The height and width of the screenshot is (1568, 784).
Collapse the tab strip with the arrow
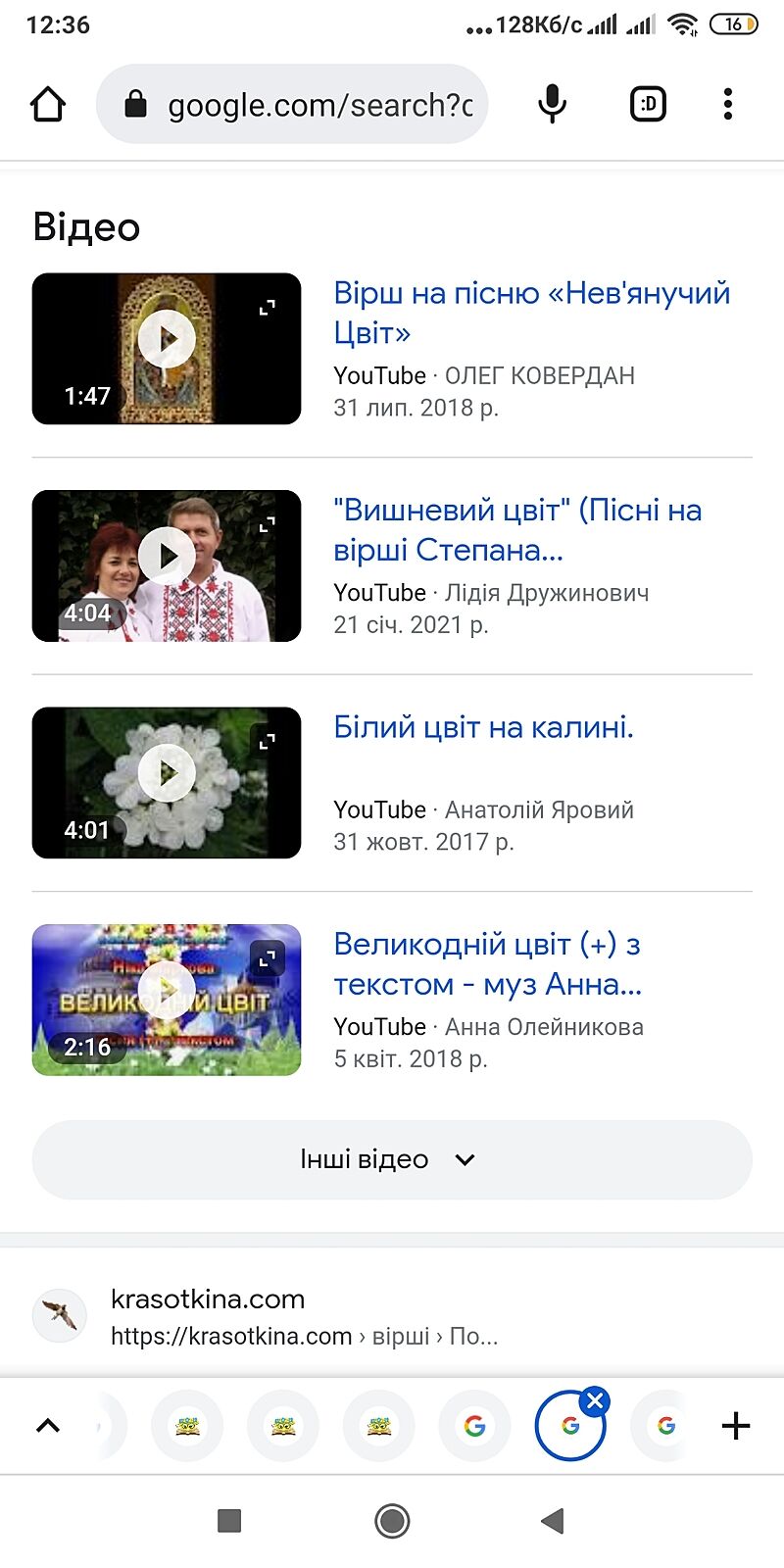(x=47, y=1426)
